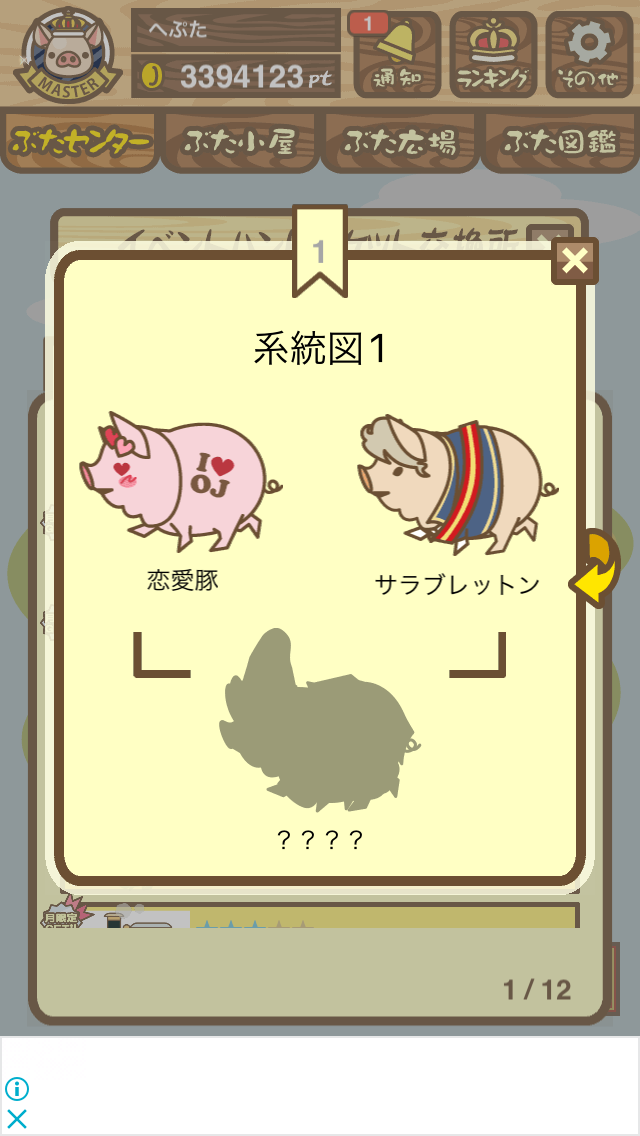Image resolution: width=640 pixels, height=1136 pixels.
Task: Close the ad banner with X
Action: [17, 1119]
